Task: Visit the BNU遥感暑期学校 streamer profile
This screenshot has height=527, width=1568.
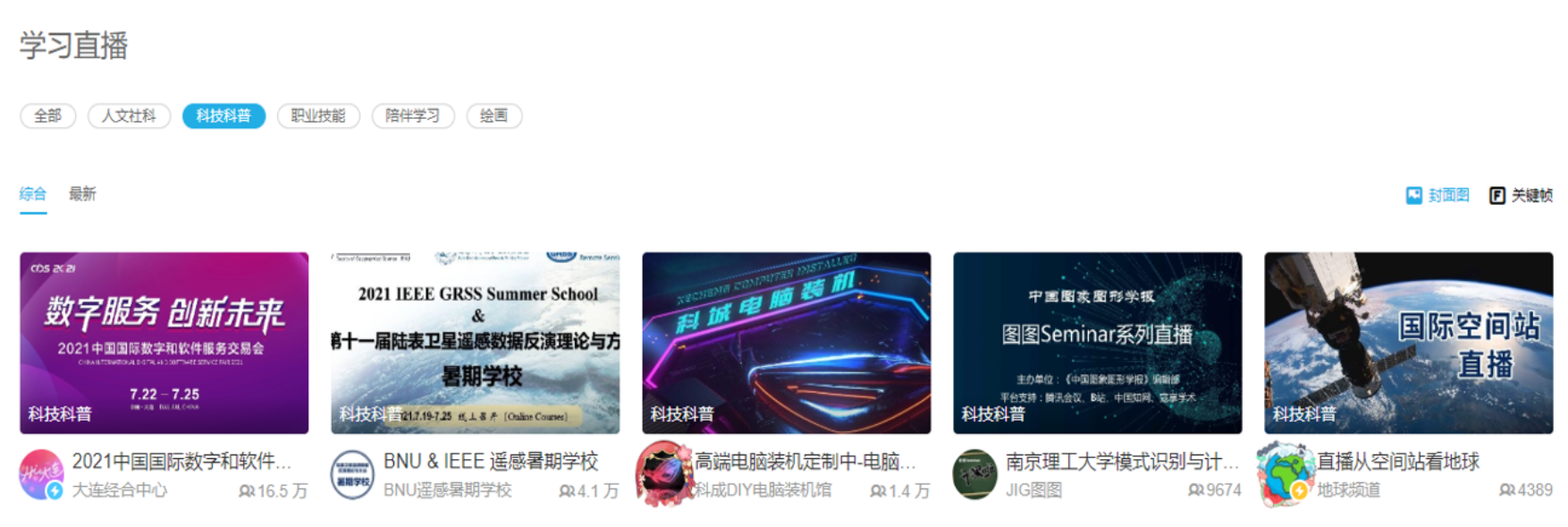Action: pyautogui.click(x=353, y=474)
